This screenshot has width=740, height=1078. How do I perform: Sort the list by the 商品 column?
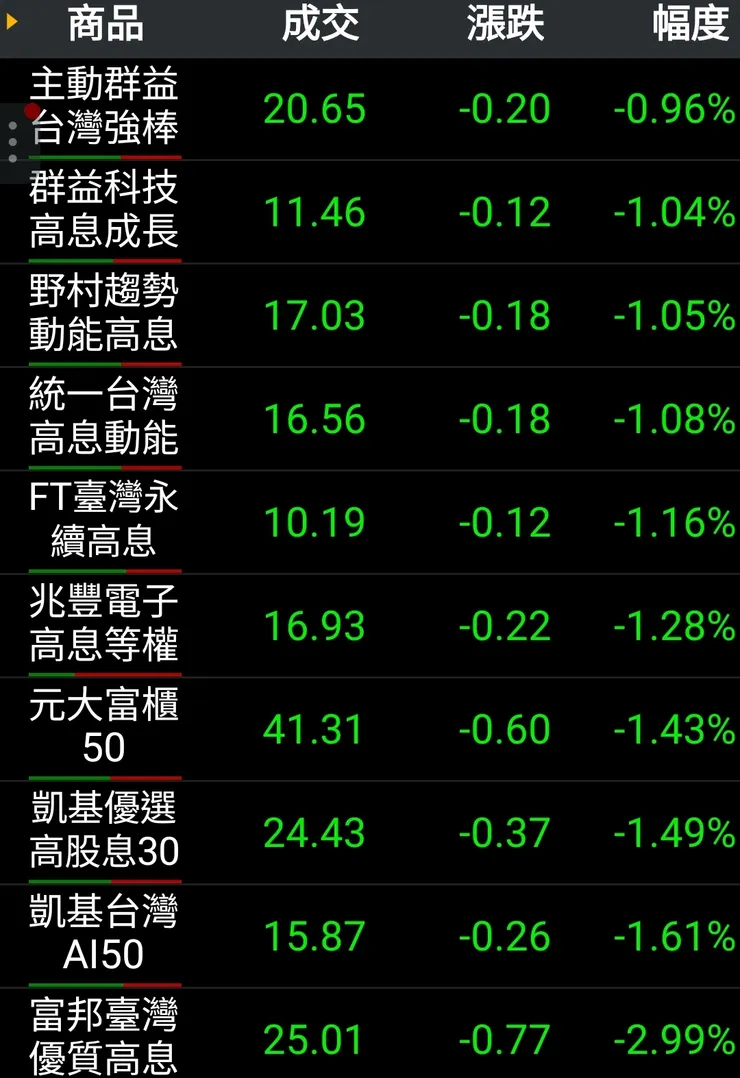pos(103,26)
